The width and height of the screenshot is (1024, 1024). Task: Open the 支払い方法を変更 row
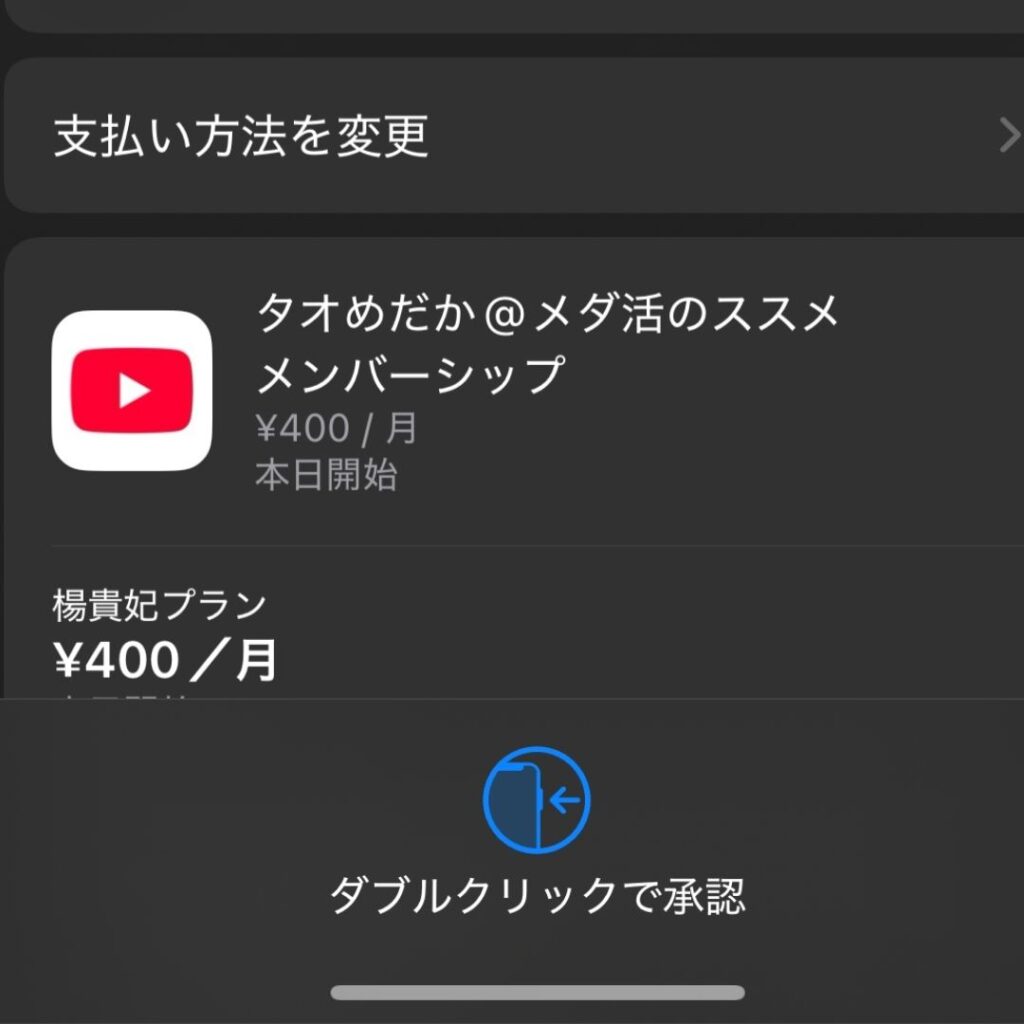point(510,137)
